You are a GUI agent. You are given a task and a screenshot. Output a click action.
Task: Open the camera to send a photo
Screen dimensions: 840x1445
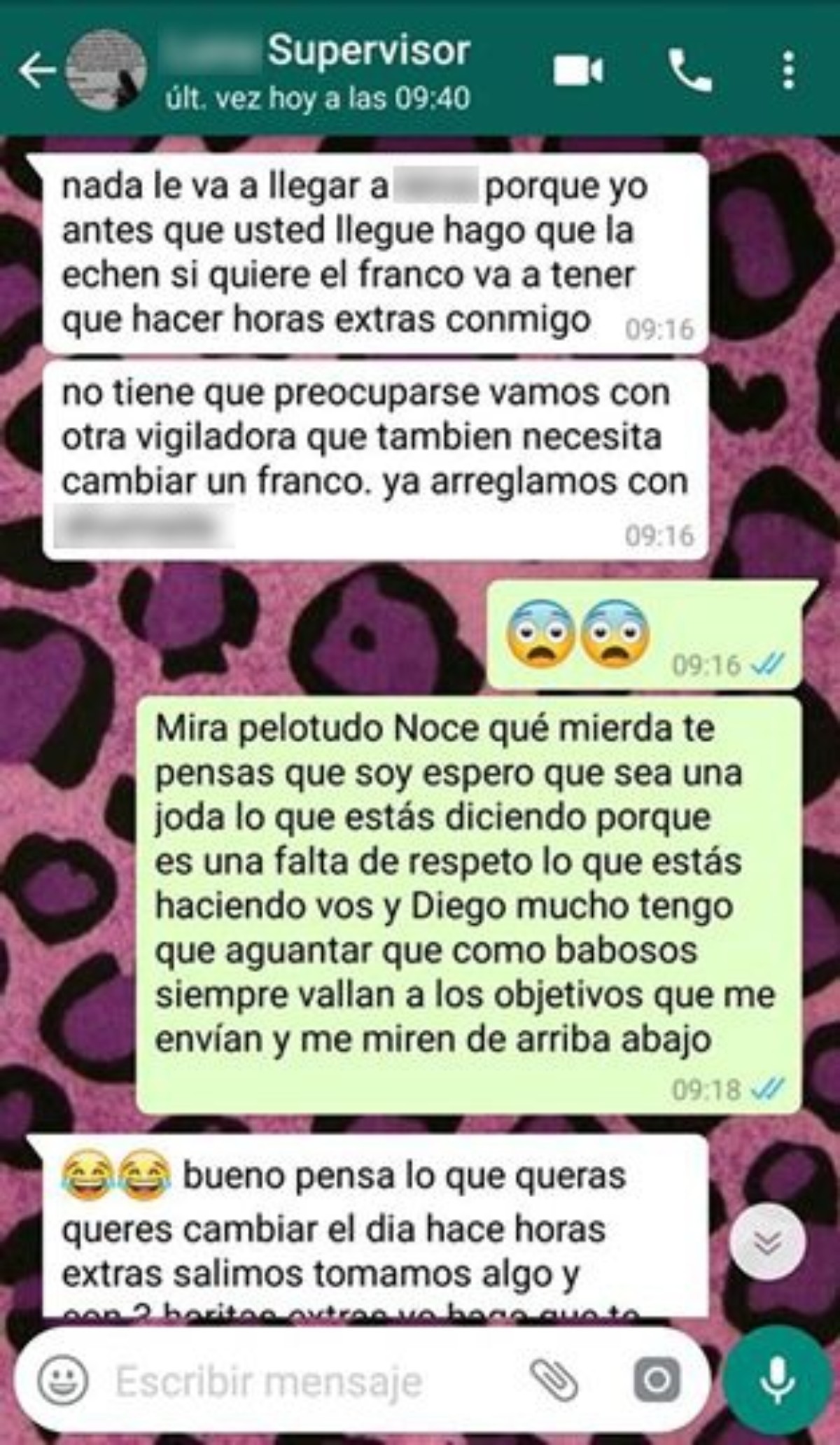coord(656,1381)
